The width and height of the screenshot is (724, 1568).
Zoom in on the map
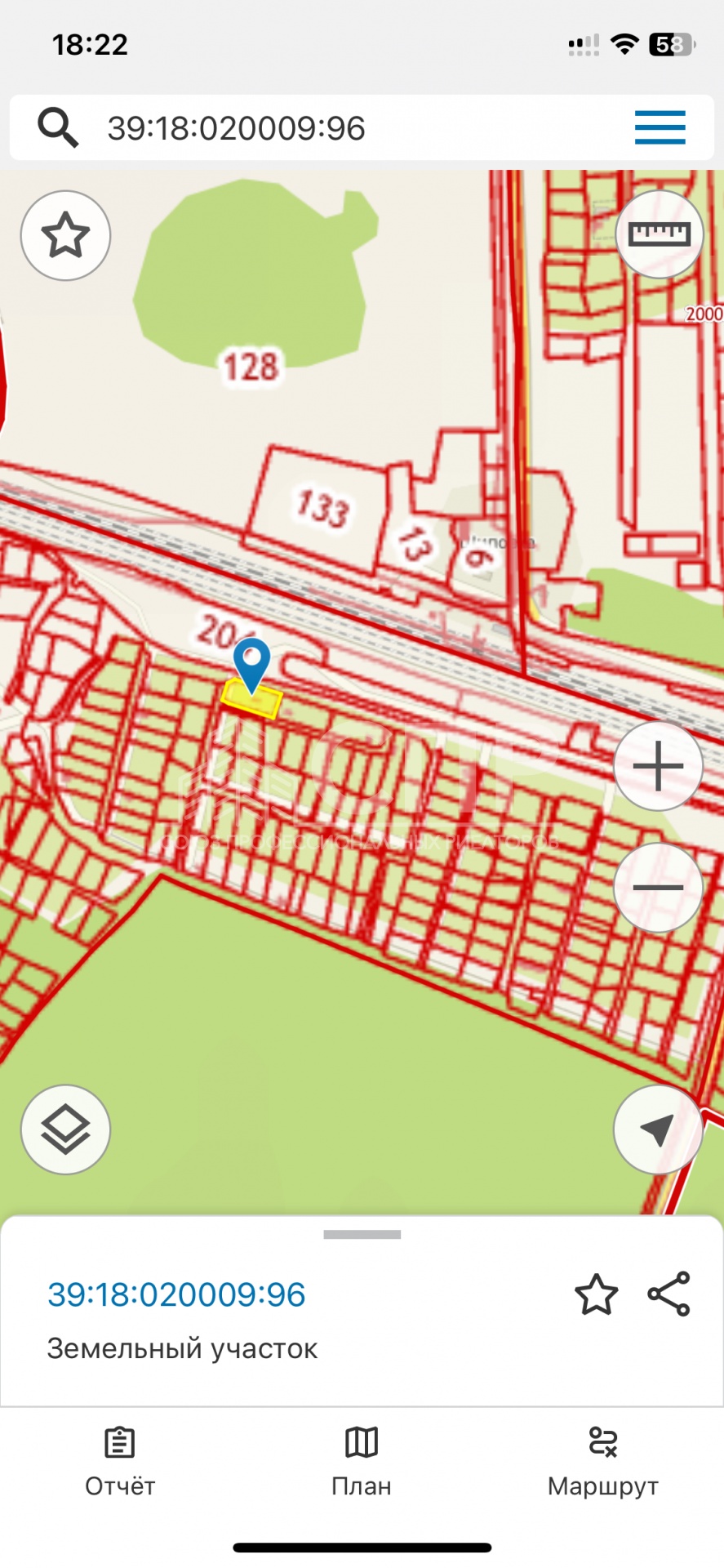[658, 766]
